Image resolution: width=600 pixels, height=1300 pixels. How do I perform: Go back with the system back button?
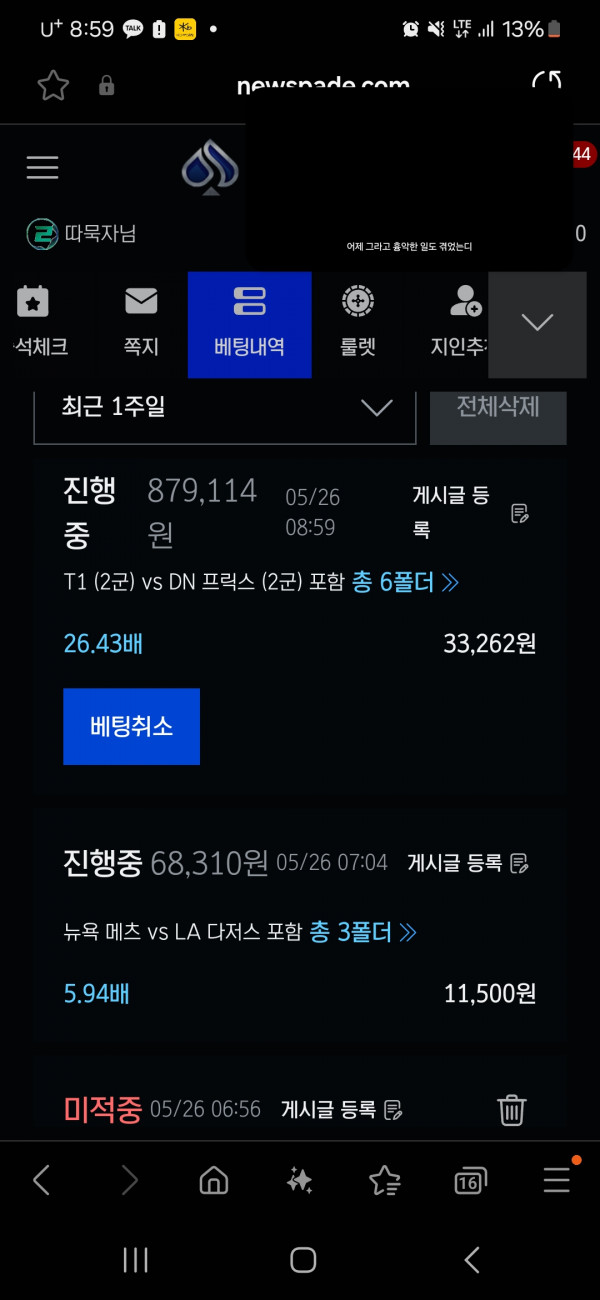coord(472,1260)
